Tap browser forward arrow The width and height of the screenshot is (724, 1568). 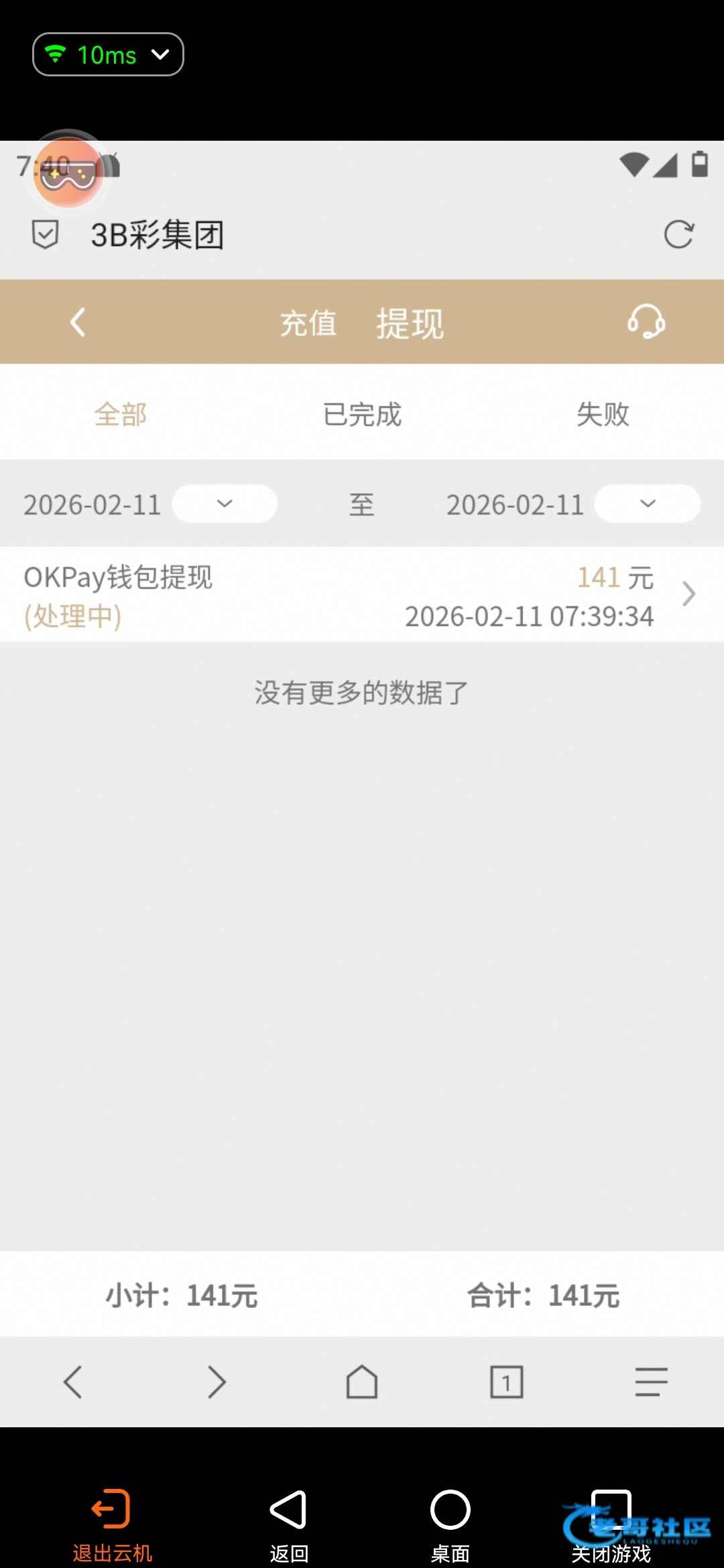pyautogui.click(x=217, y=1382)
